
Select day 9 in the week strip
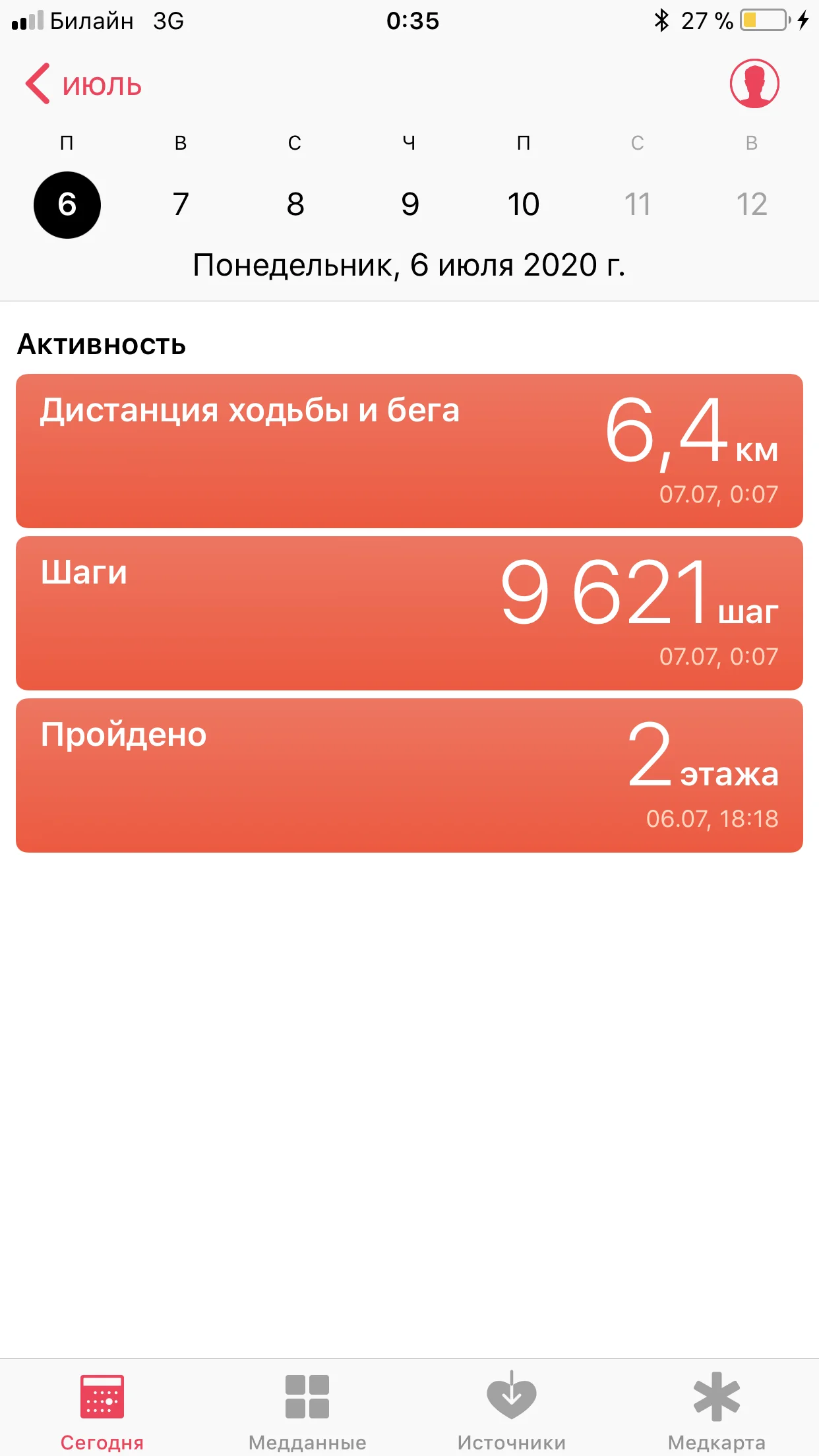[409, 204]
